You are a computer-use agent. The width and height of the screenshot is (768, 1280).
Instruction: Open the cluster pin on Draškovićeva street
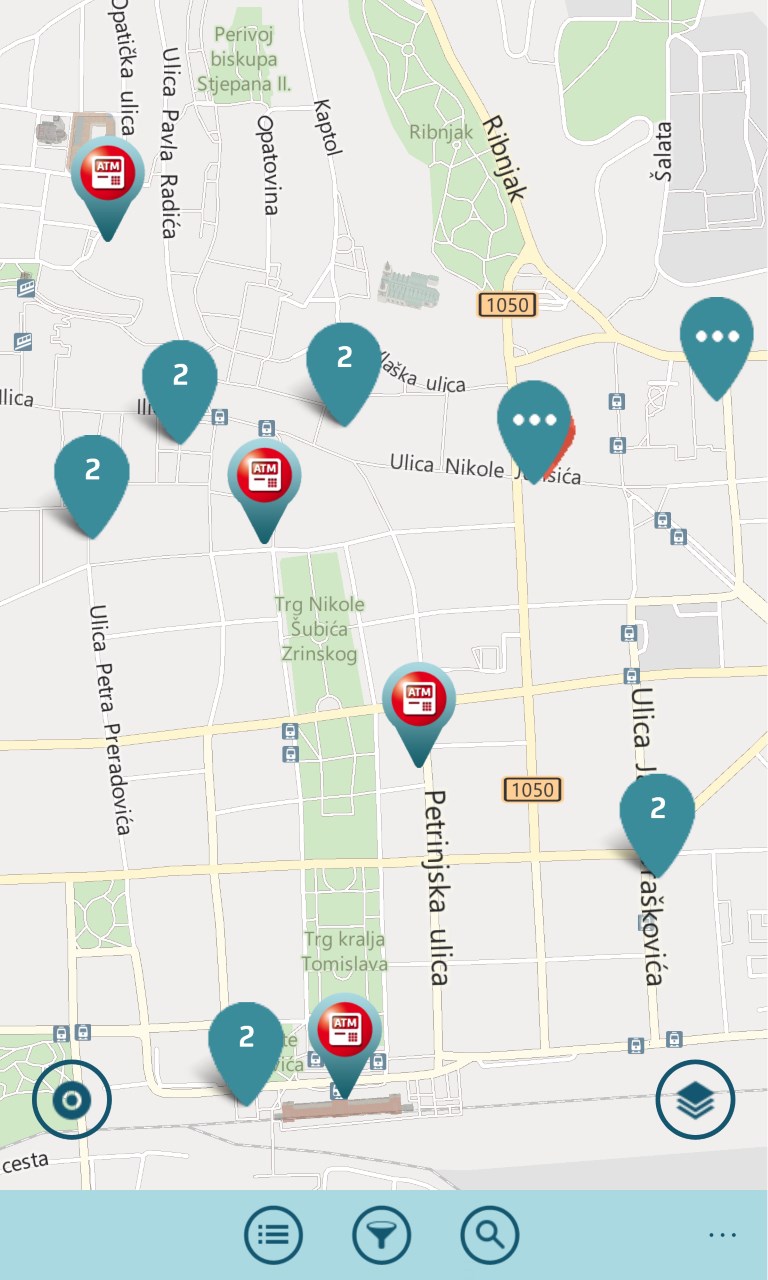pyautogui.click(x=657, y=811)
